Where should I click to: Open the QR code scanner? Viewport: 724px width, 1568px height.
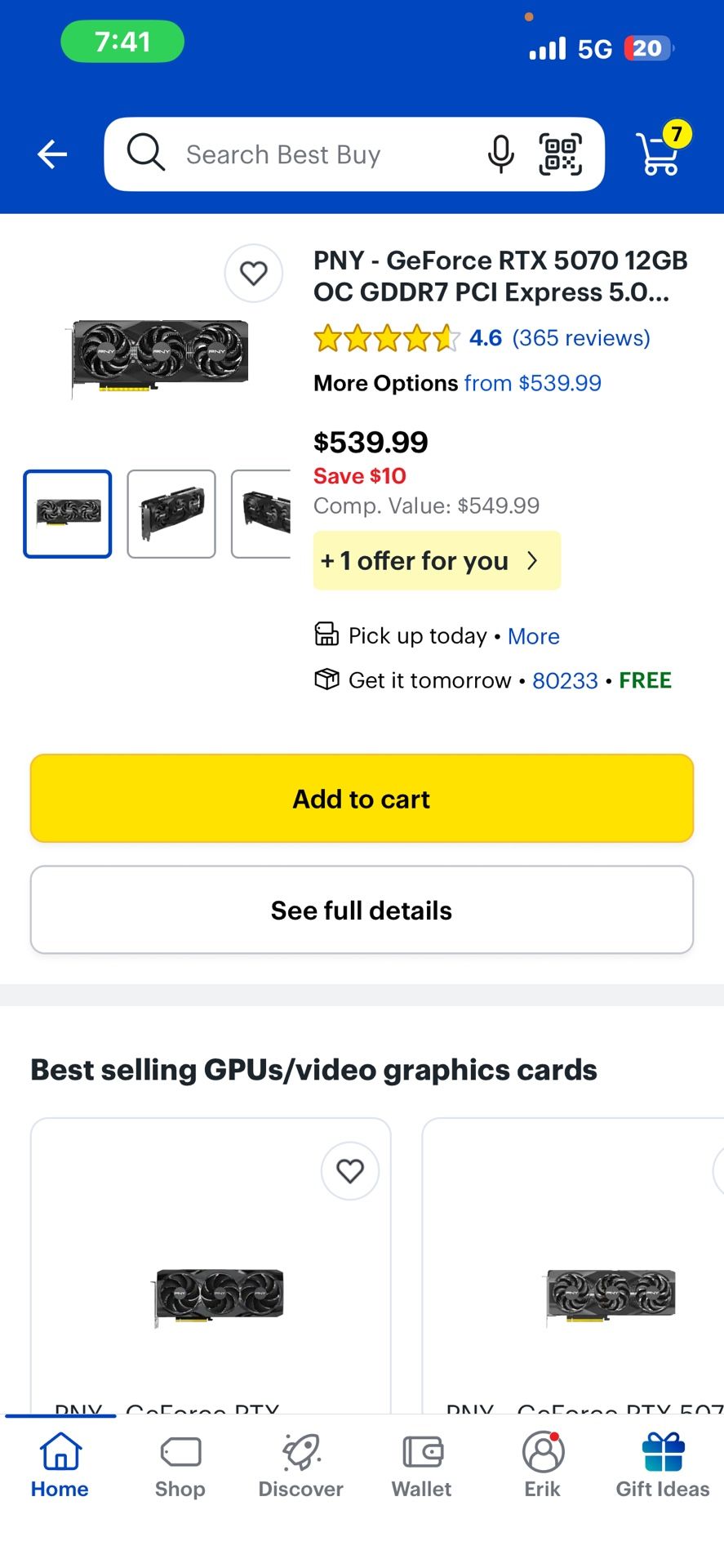click(562, 154)
